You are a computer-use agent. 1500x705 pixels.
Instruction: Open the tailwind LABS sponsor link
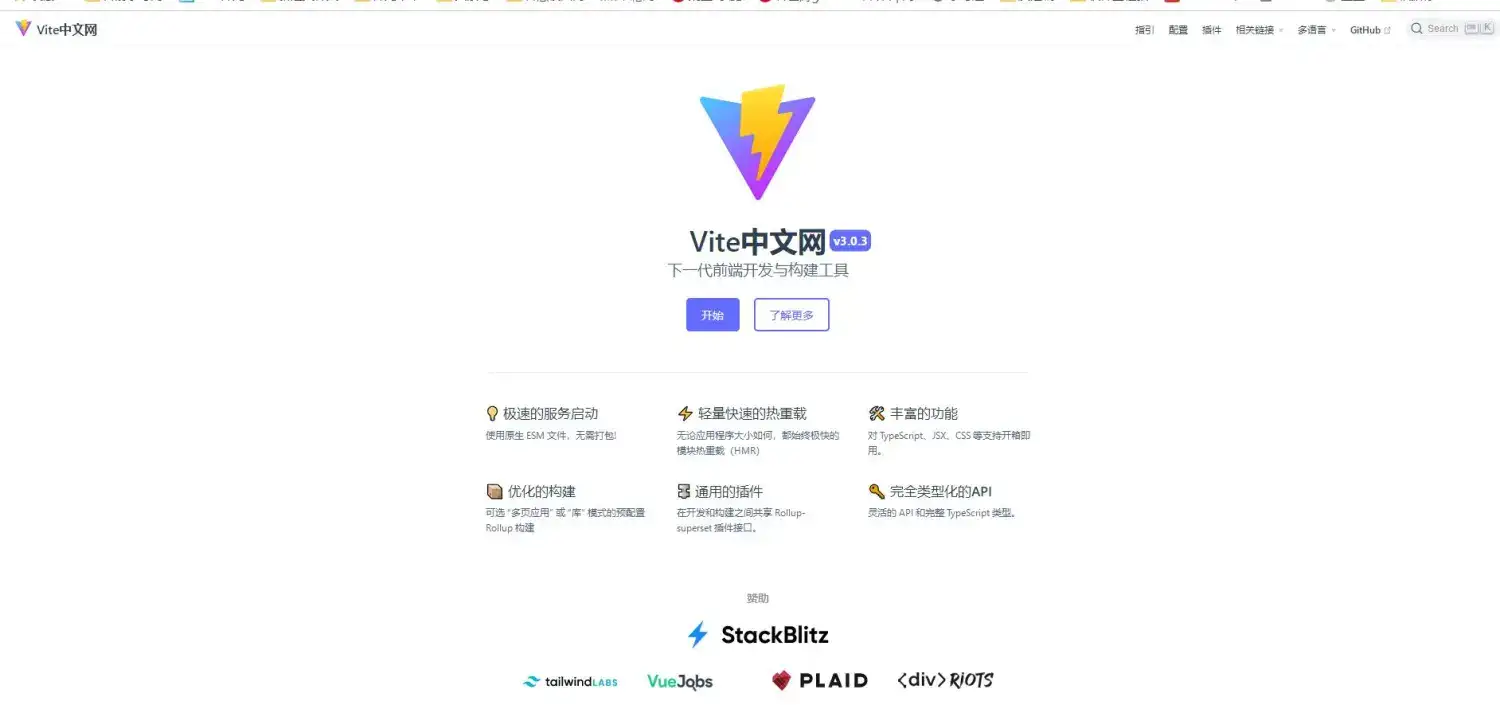click(570, 681)
